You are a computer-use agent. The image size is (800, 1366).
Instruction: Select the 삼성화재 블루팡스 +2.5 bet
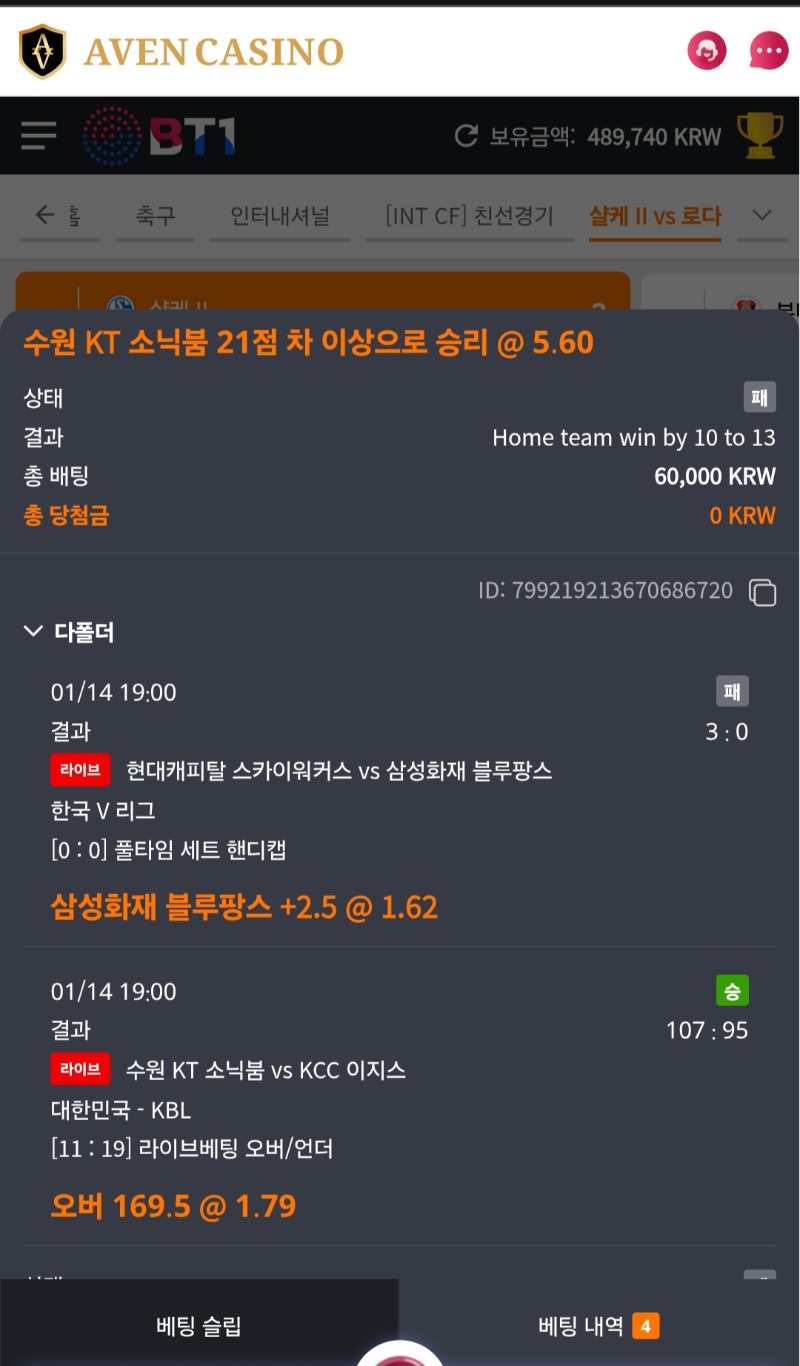(244, 906)
